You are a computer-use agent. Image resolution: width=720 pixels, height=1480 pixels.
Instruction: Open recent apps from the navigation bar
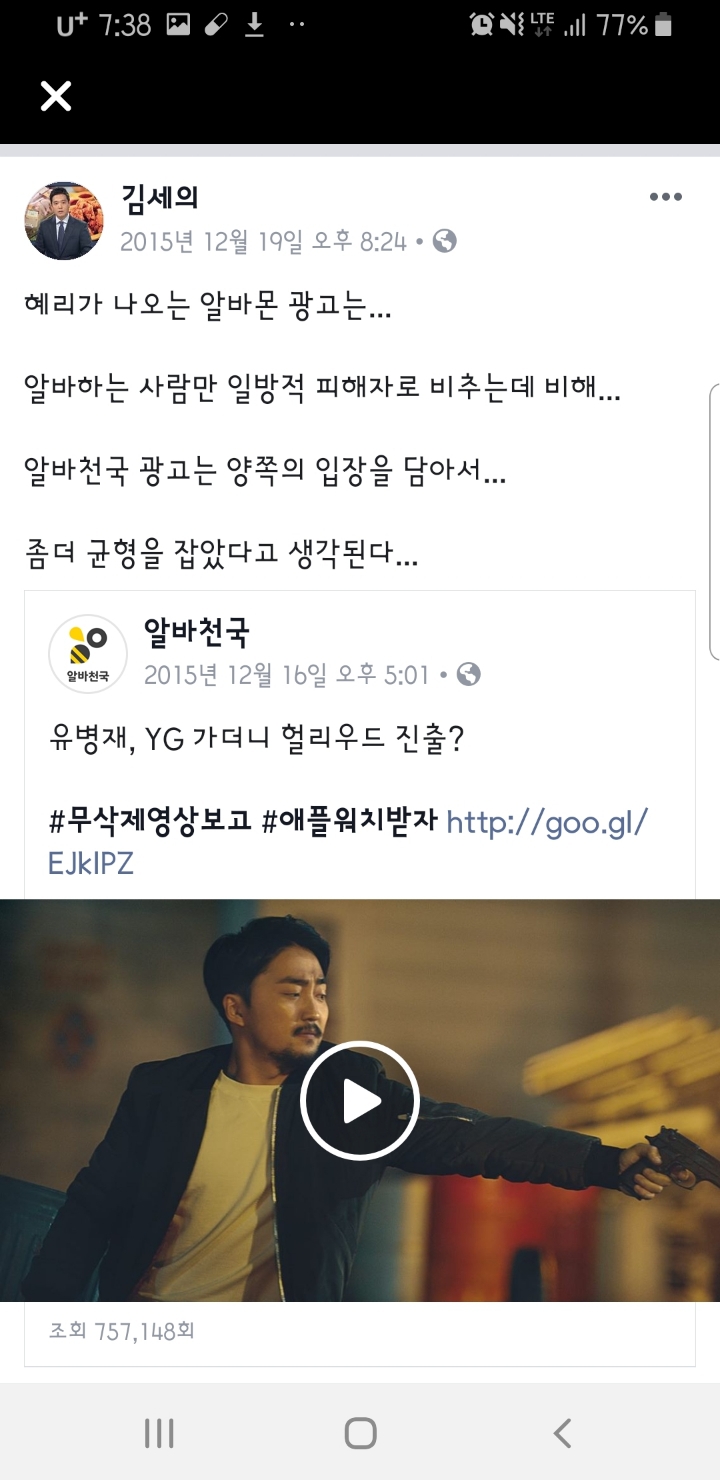(159, 1433)
